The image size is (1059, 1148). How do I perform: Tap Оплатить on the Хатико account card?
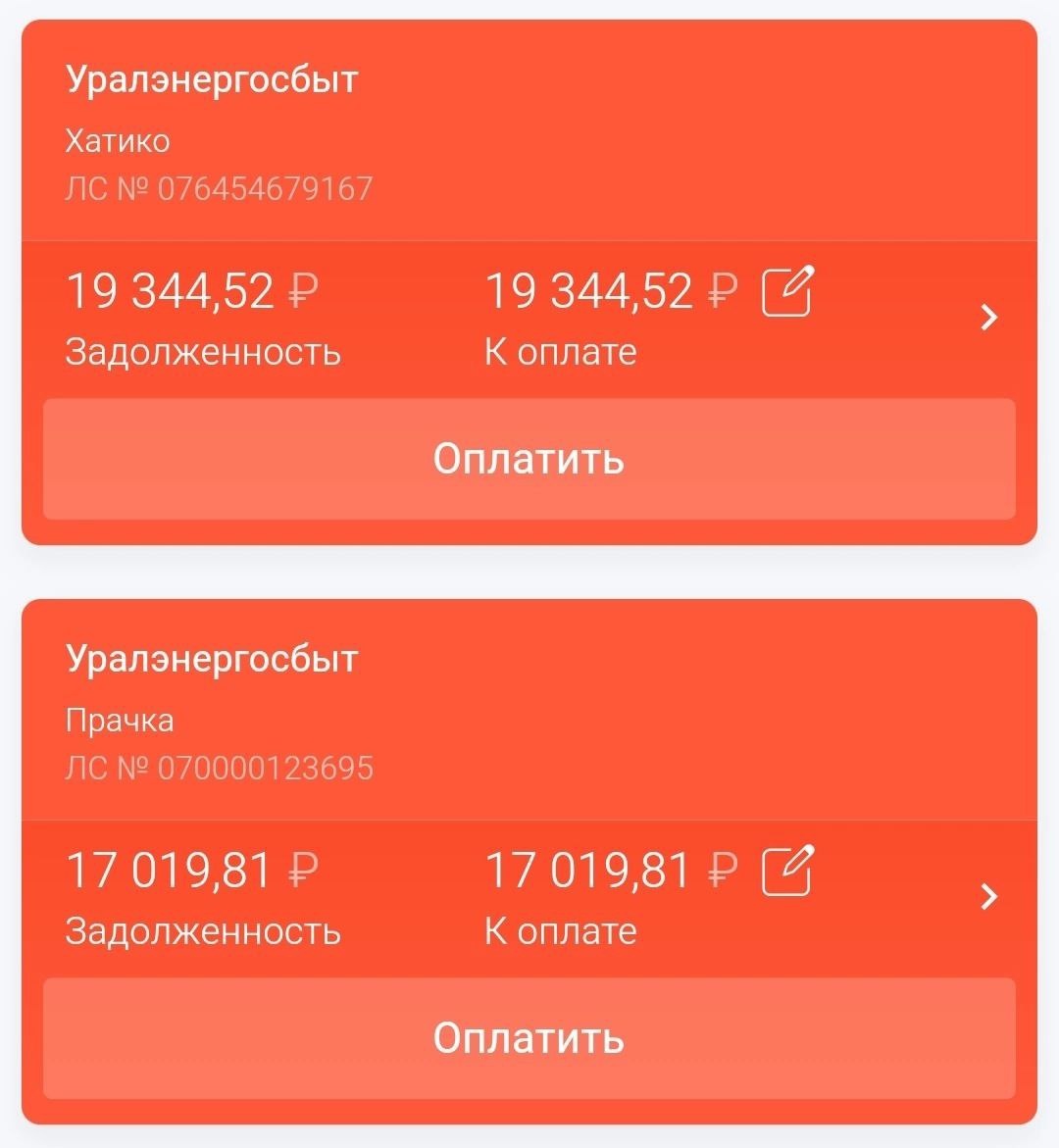click(529, 459)
